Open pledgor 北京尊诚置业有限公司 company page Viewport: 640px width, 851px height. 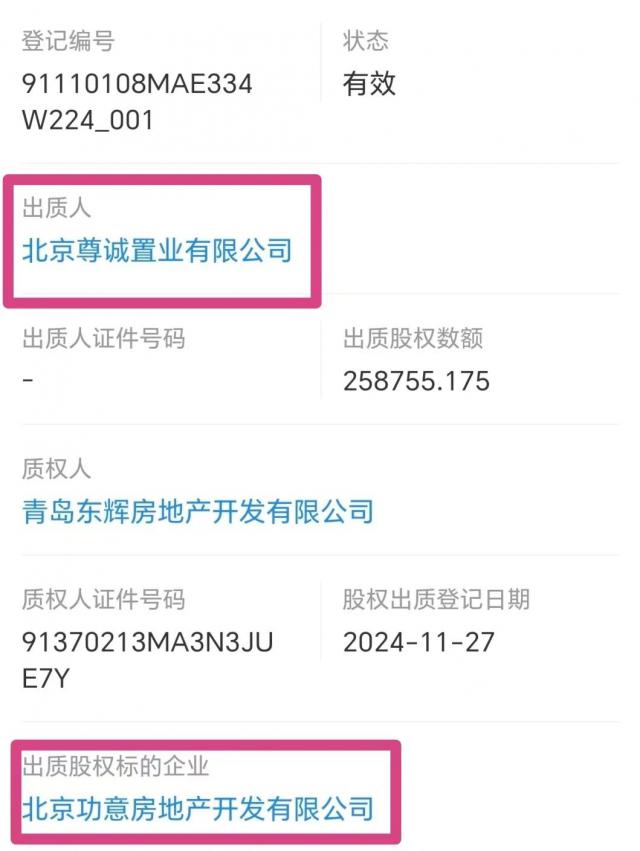(157, 250)
